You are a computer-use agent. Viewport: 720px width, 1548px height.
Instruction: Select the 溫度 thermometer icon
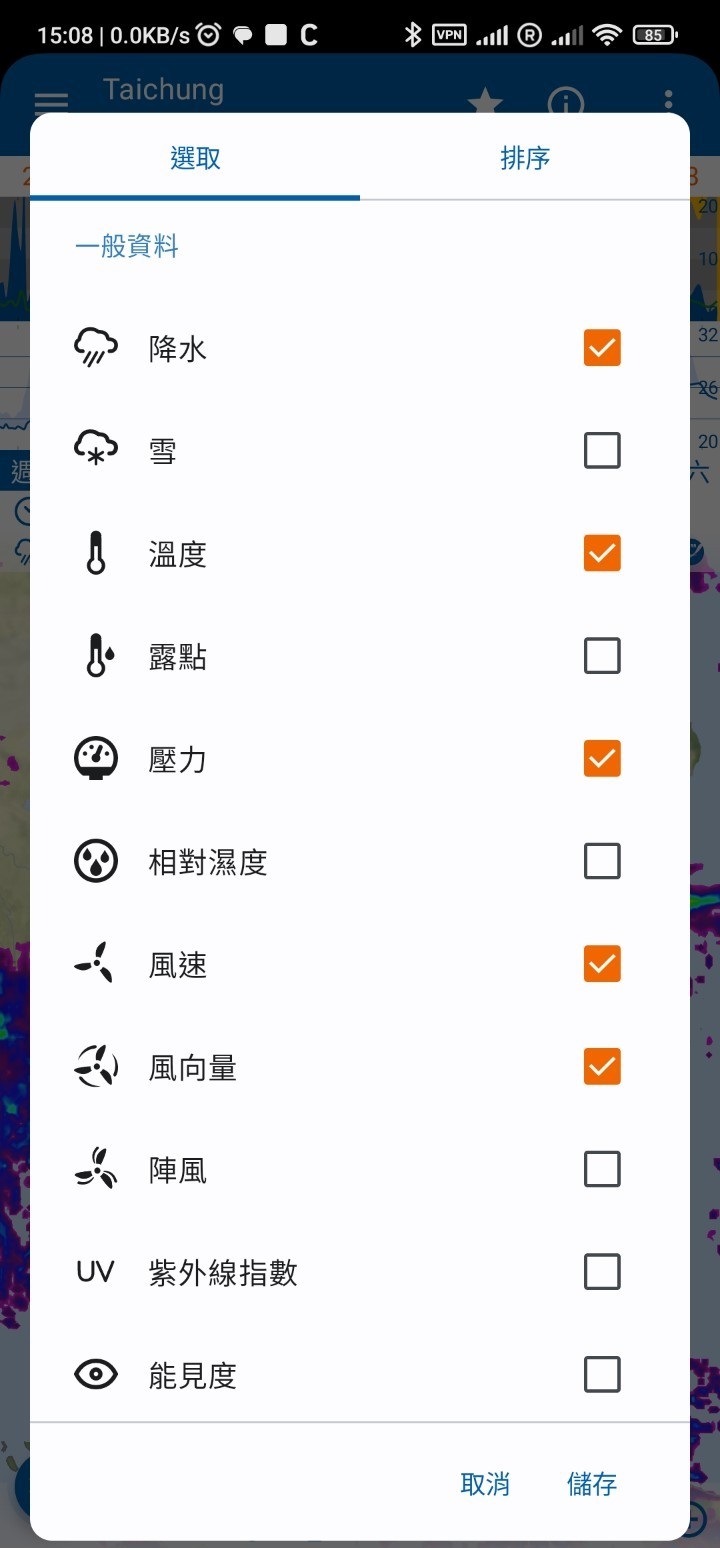point(95,552)
